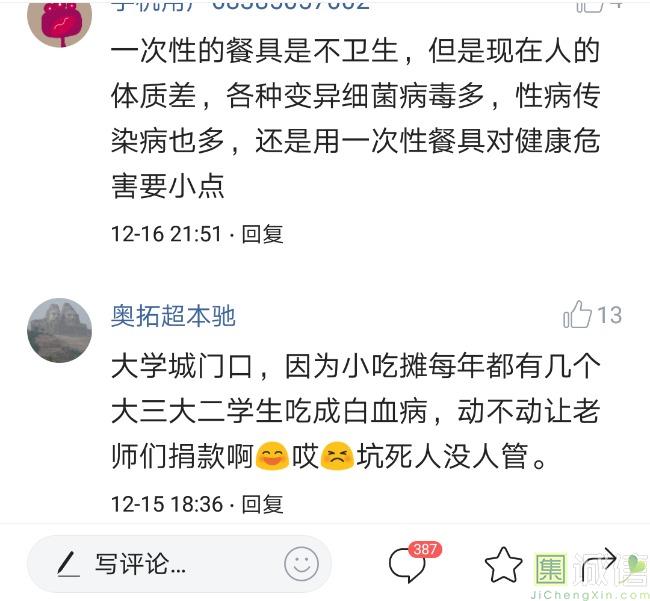Open 奥拓超本驰's profile avatar

[59, 329]
